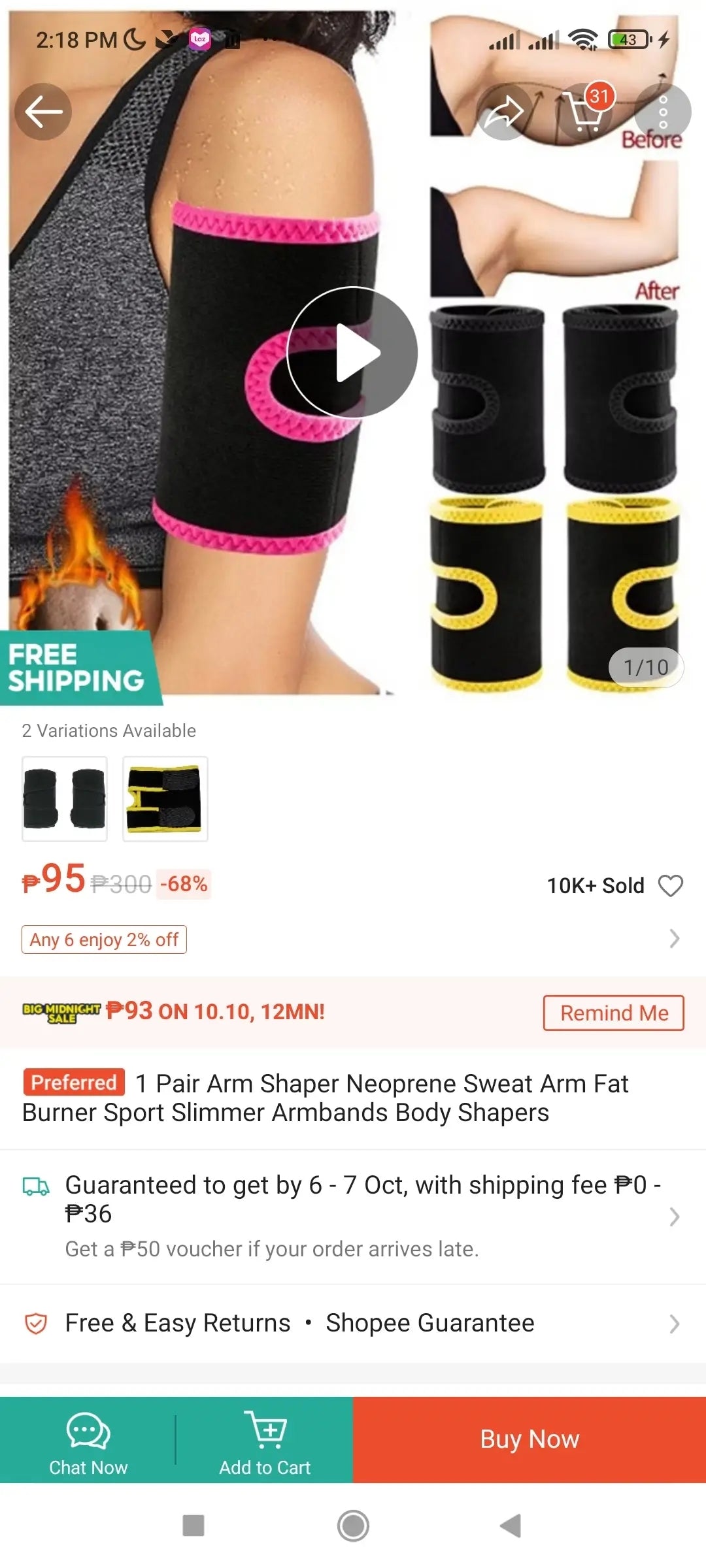Open the shopping cart with 31 items
The height and width of the screenshot is (1568, 706).
pos(584,110)
